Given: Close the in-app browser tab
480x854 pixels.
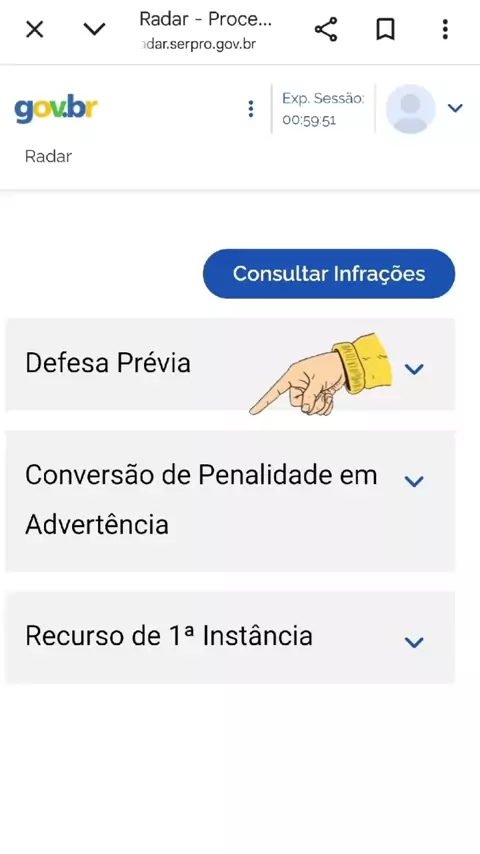Looking at the screenshot, I should coord(34,29).
